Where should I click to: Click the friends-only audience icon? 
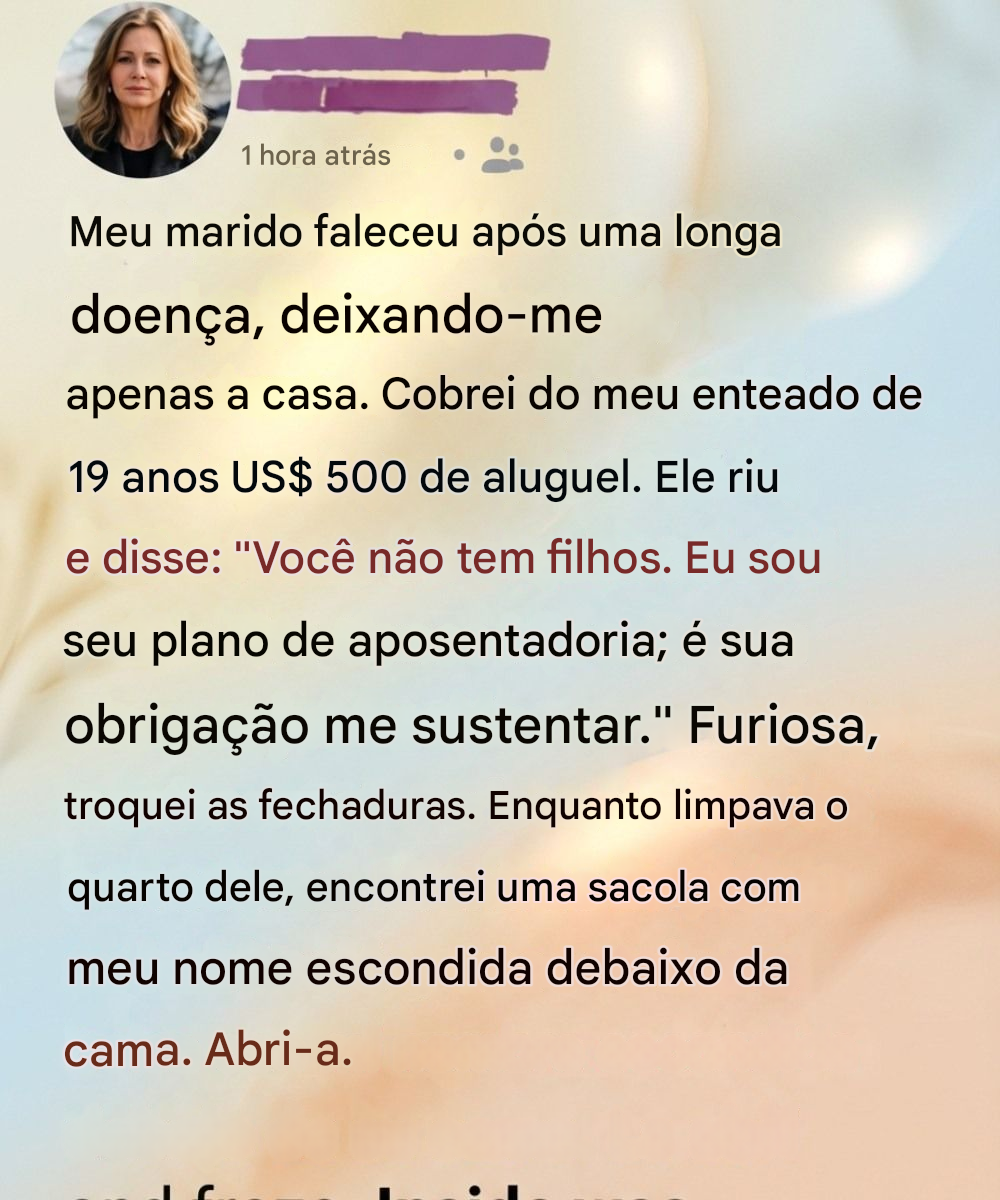pos(503,155)
